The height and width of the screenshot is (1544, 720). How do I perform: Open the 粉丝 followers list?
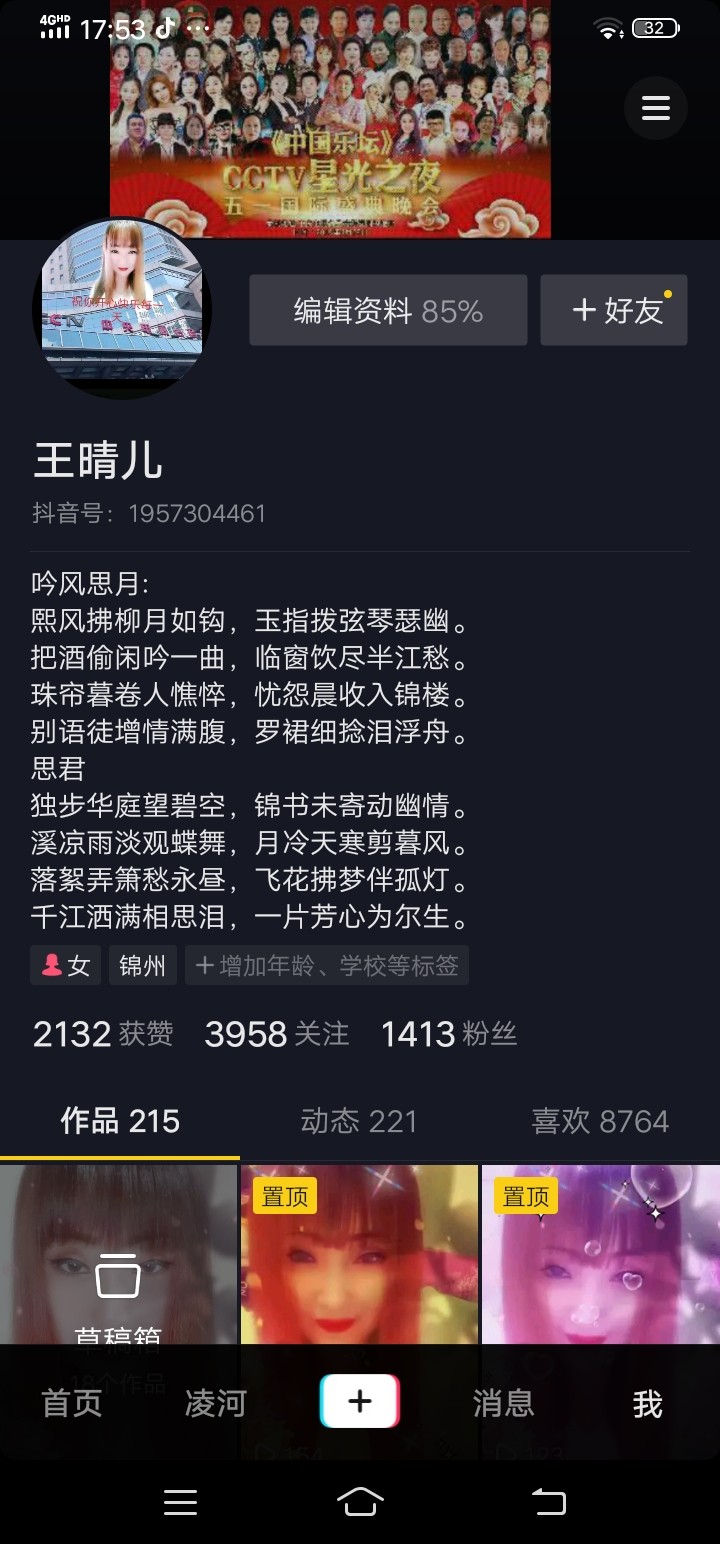pyautogui.click(x=449, y=1034)
